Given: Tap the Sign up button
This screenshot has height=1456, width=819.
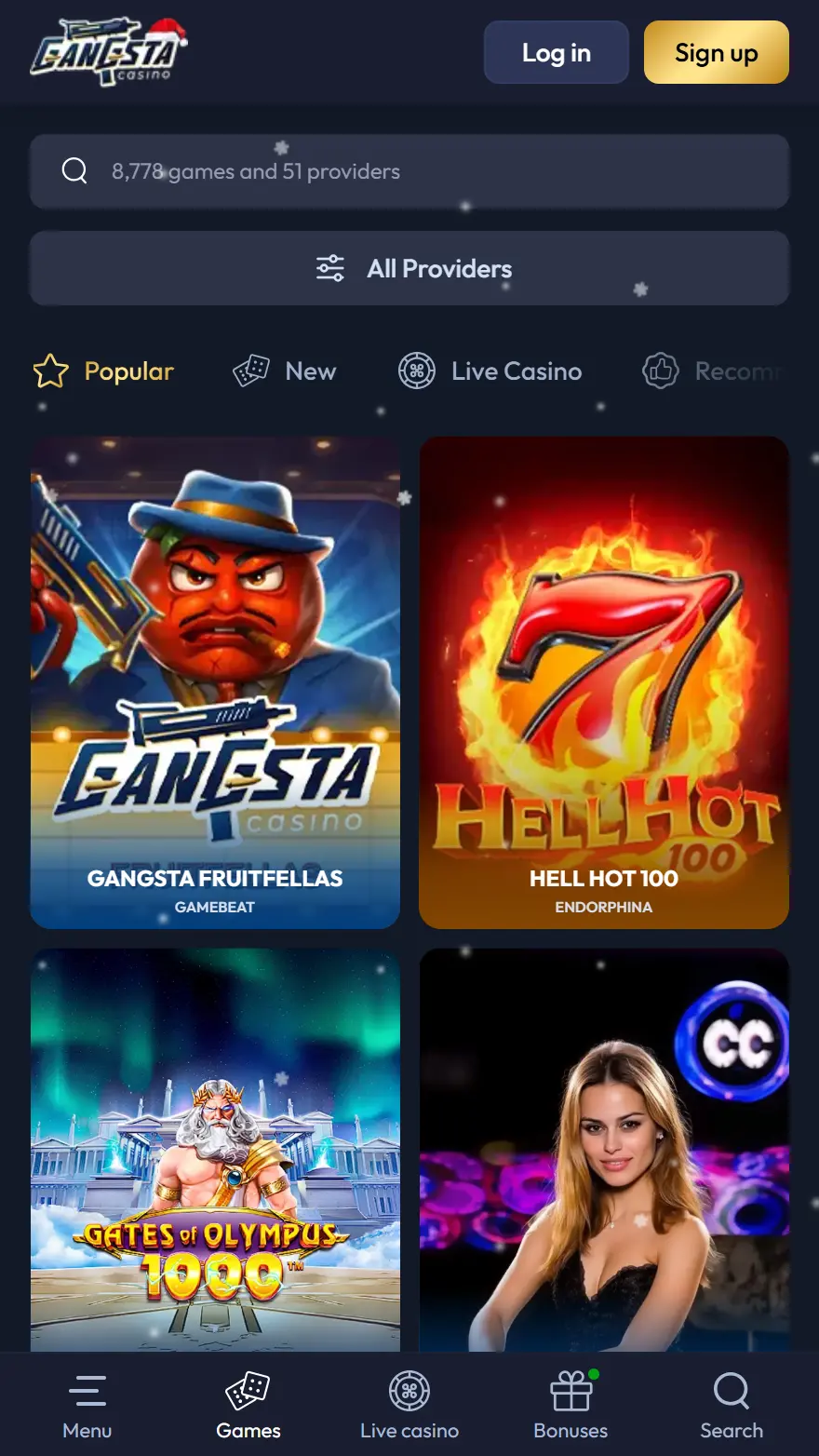Looking at the screenshot, I should (x=716, y=53).
